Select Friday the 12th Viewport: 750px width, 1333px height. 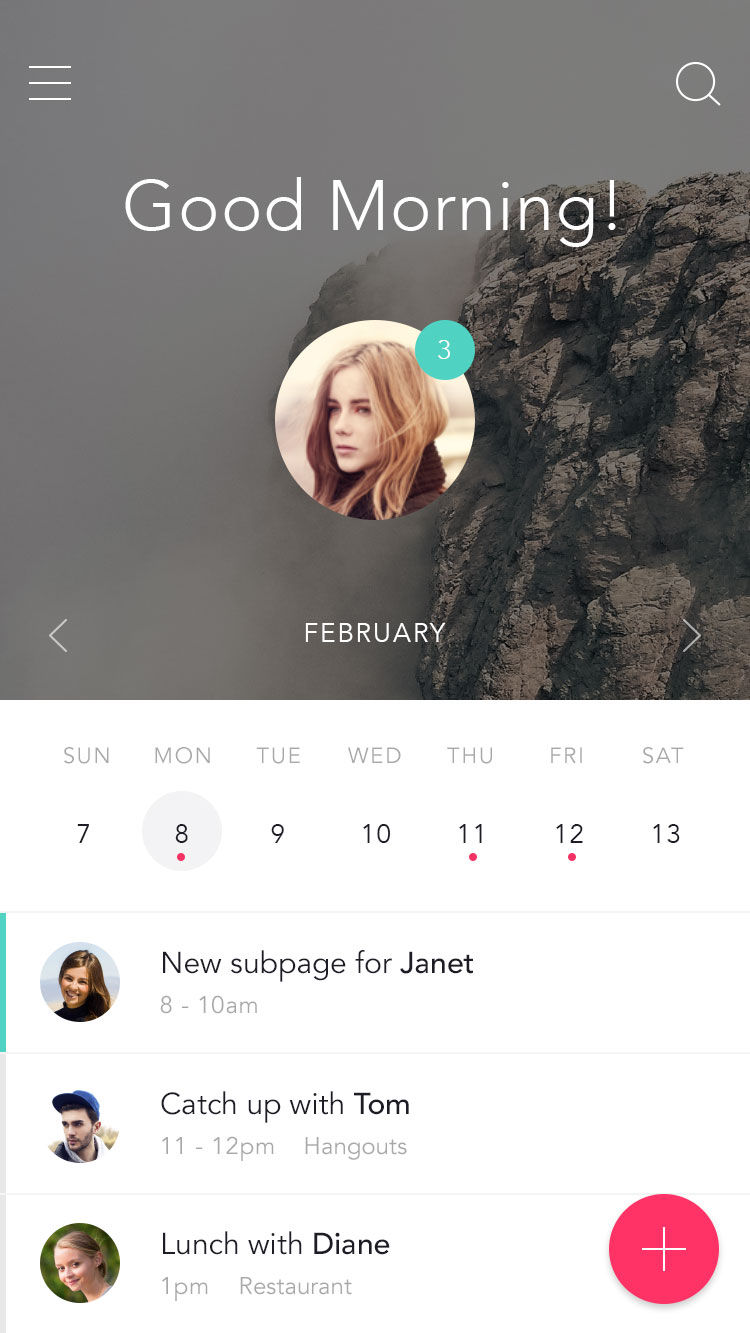[x=569, y=834]
